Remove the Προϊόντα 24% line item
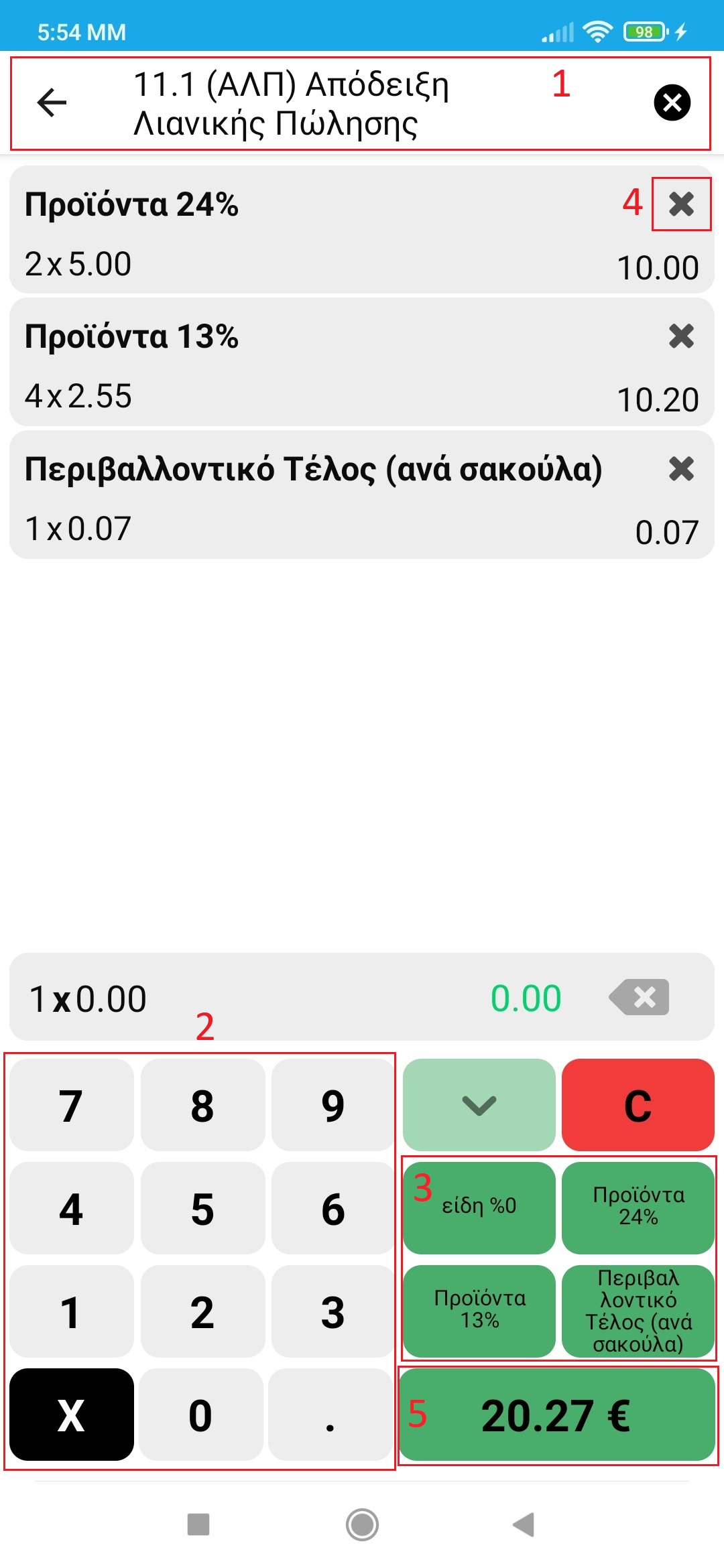This screenshot has width=724, height=1568. click(x=681, y=204)
